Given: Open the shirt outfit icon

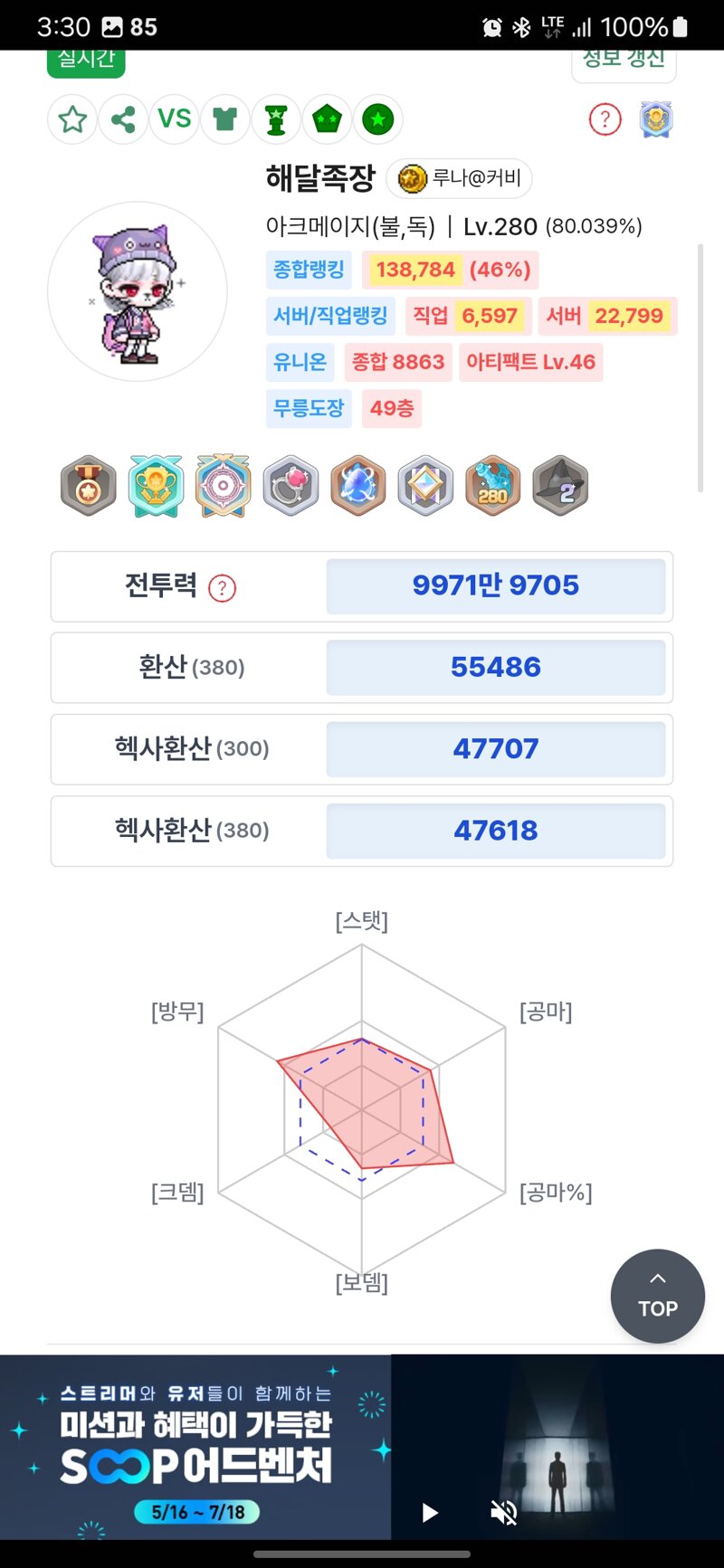Looking at the screenshot, I should click(x=225, y=119).
